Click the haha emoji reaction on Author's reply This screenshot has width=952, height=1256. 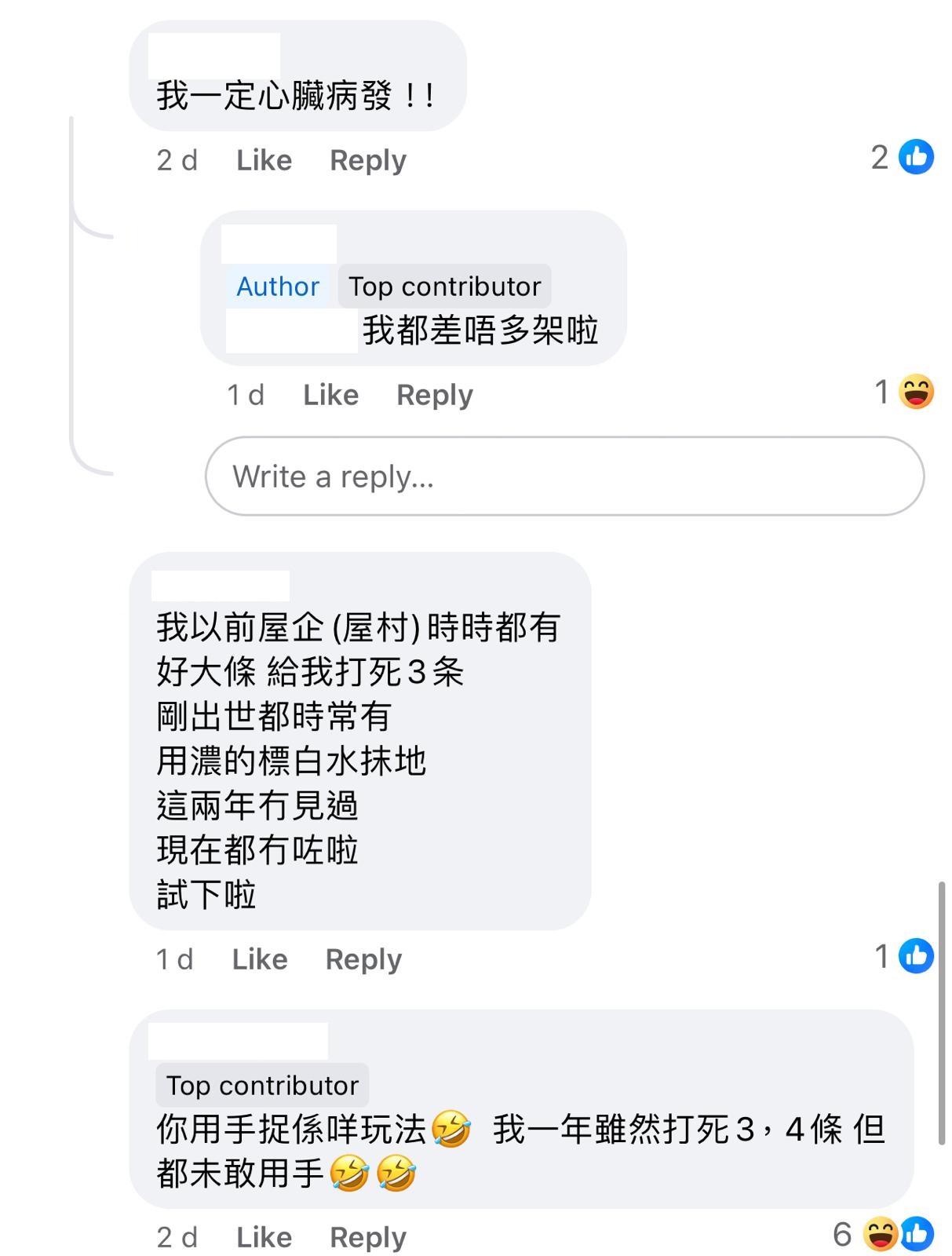(915, 392)
